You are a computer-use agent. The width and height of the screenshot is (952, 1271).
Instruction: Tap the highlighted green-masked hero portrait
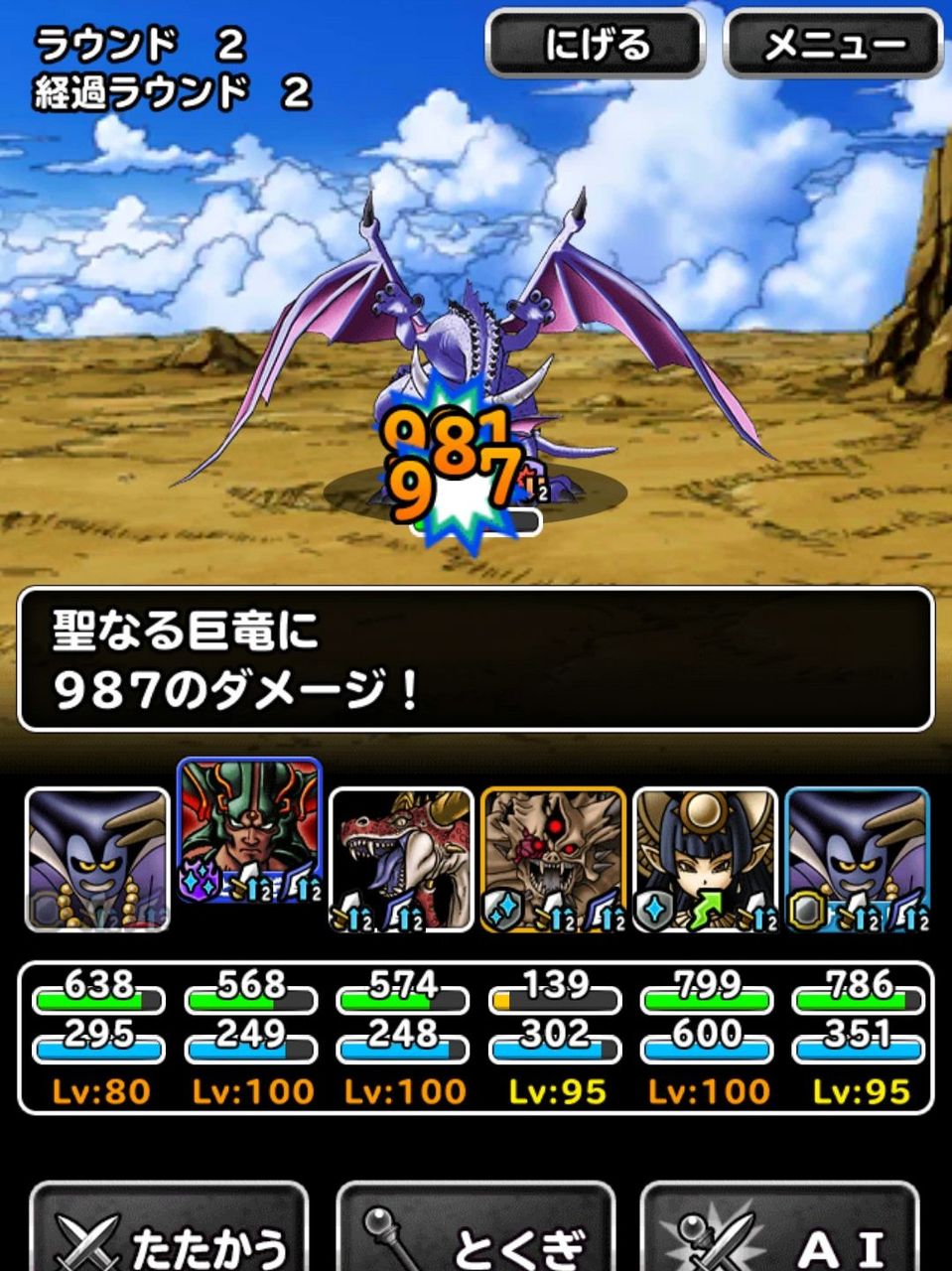click(249, 849)
